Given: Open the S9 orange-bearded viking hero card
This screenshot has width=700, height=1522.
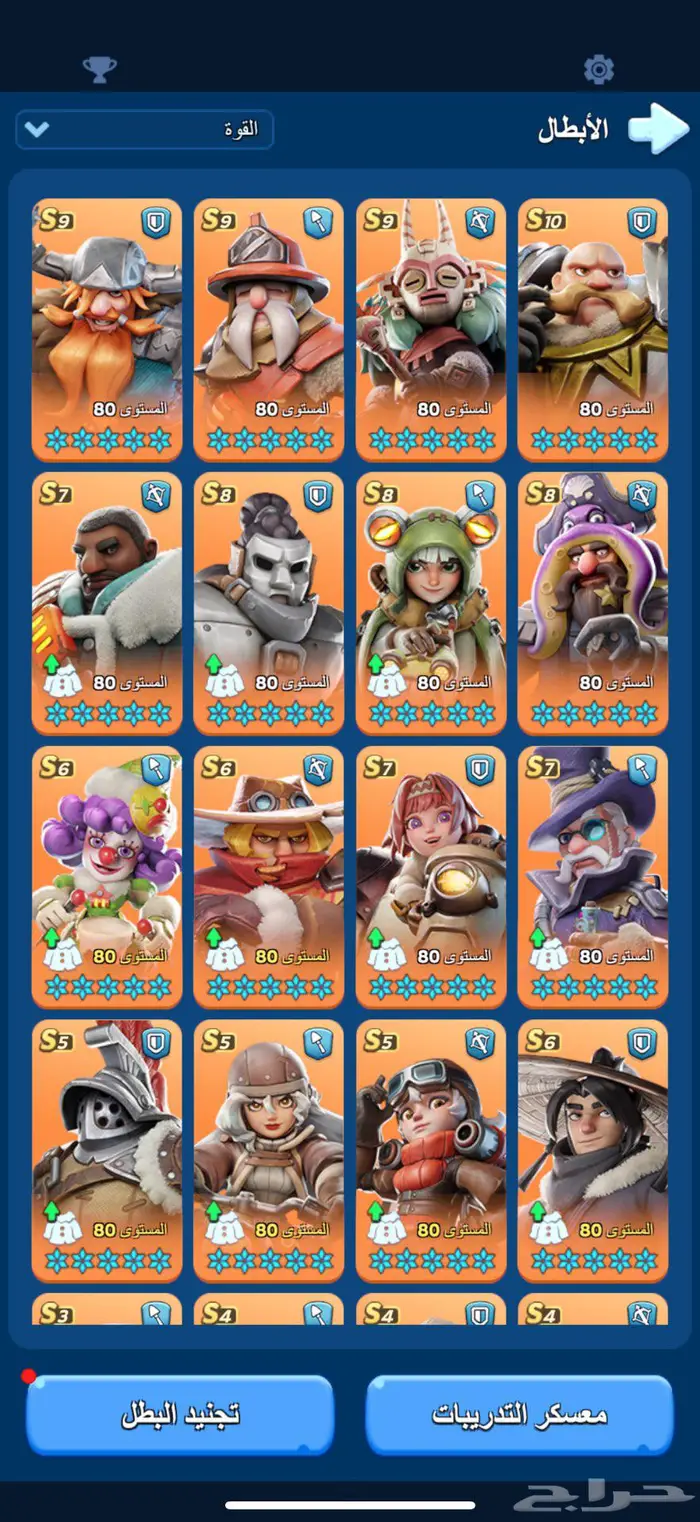Looking at the screenshot, I should pyautogui.click(x=107, y=330).
